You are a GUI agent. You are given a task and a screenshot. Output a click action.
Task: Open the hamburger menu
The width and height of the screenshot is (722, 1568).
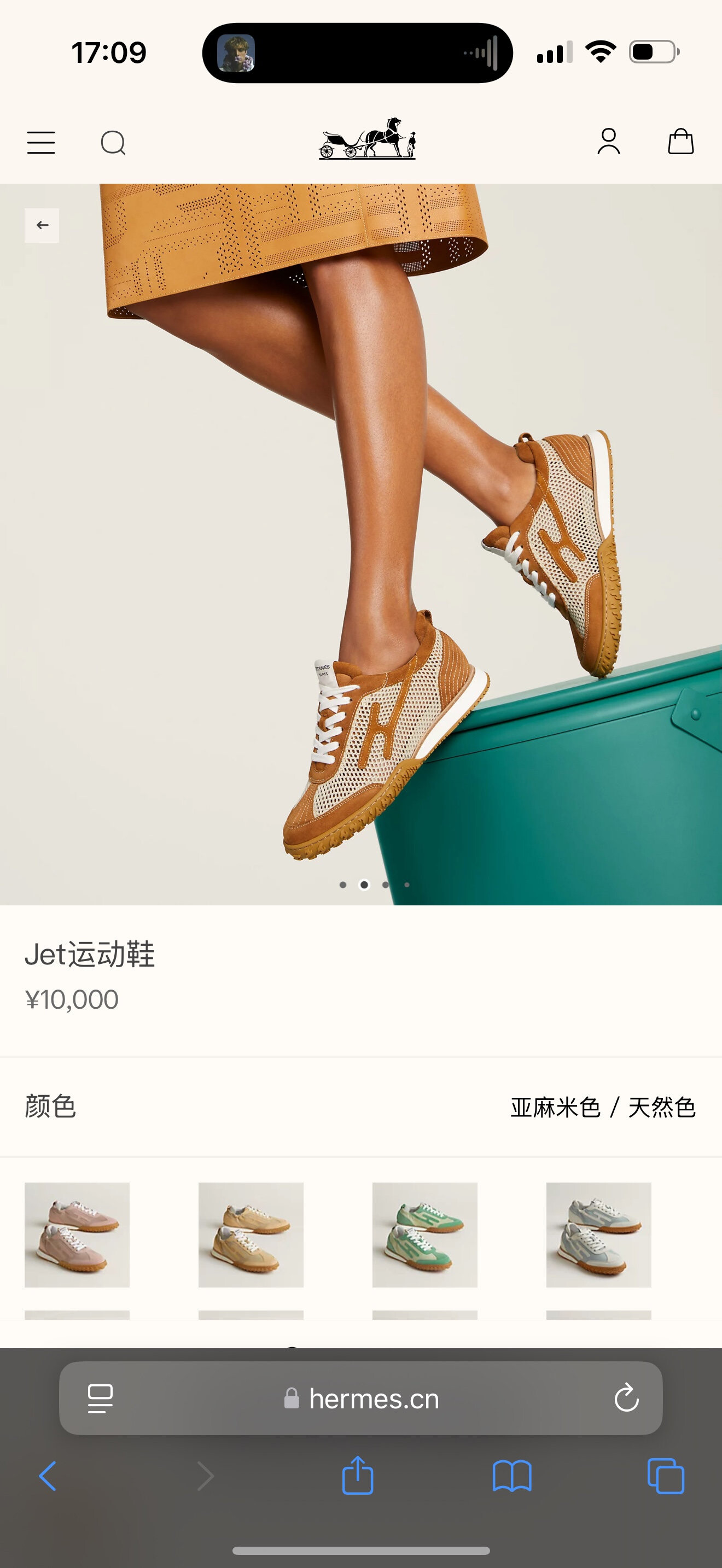click(41, 143)
